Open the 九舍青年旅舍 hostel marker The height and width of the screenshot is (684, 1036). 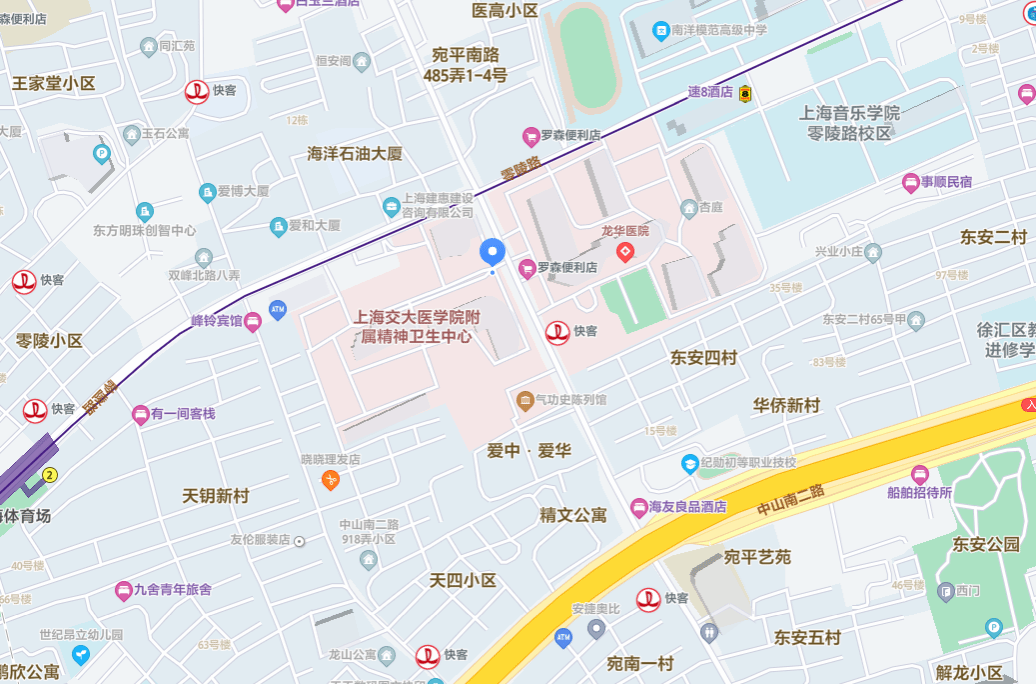point(124,590)
